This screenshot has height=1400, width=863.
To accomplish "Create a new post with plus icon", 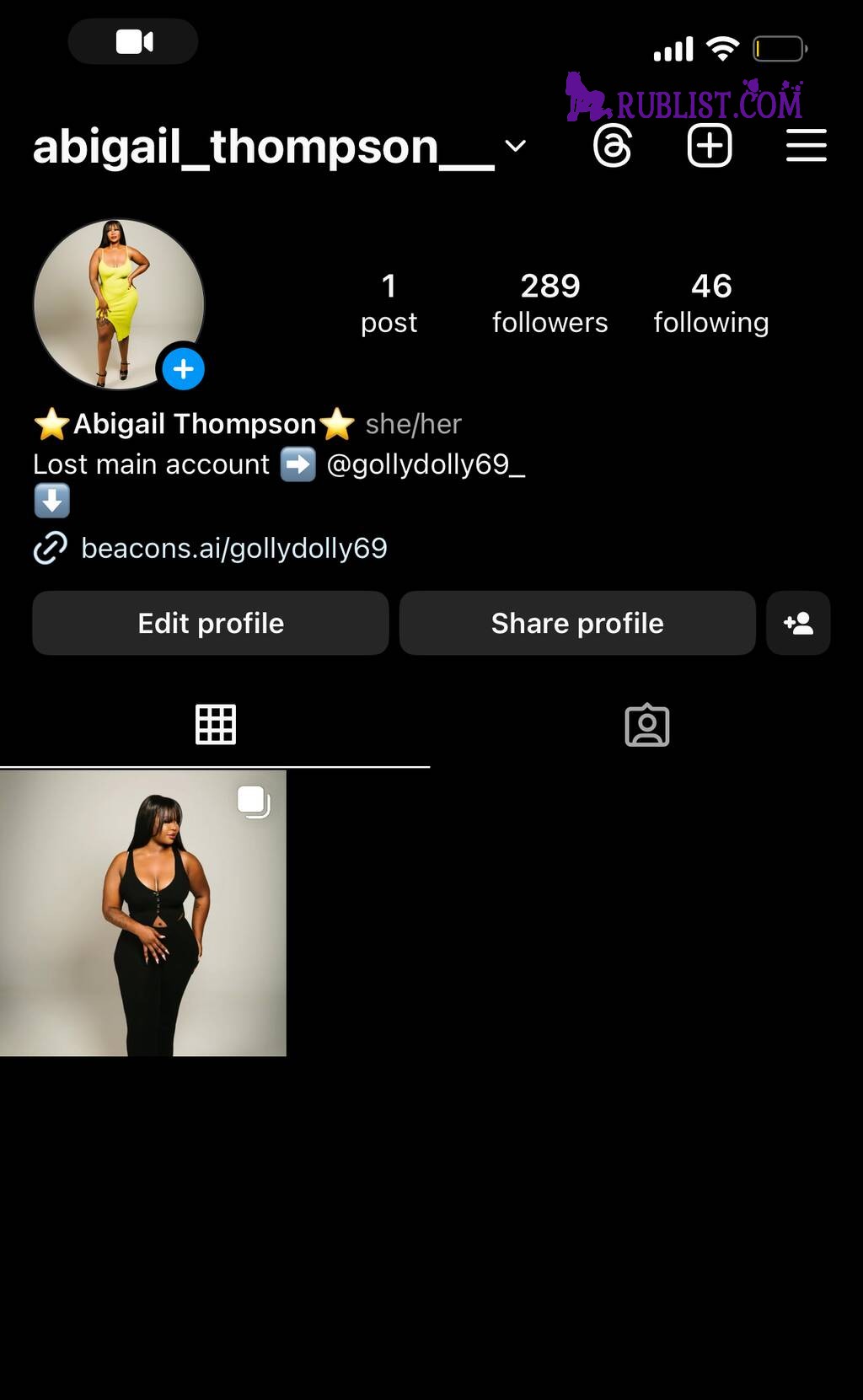I will (x=710, y=146).
